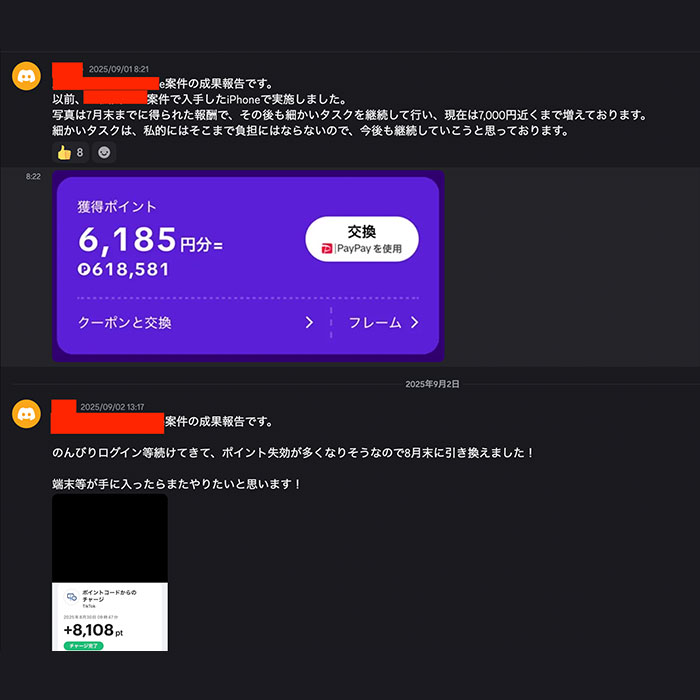Tap the thumbs-up reaction with 8 votes

(69, 153)
